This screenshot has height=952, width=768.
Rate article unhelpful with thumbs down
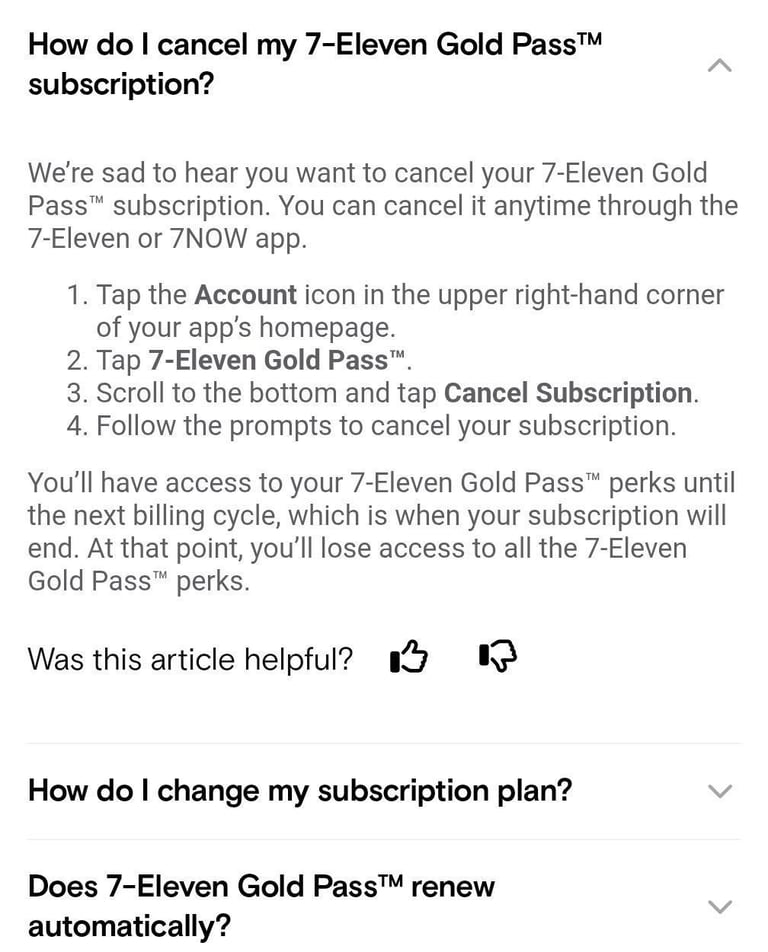coord(497,656)
